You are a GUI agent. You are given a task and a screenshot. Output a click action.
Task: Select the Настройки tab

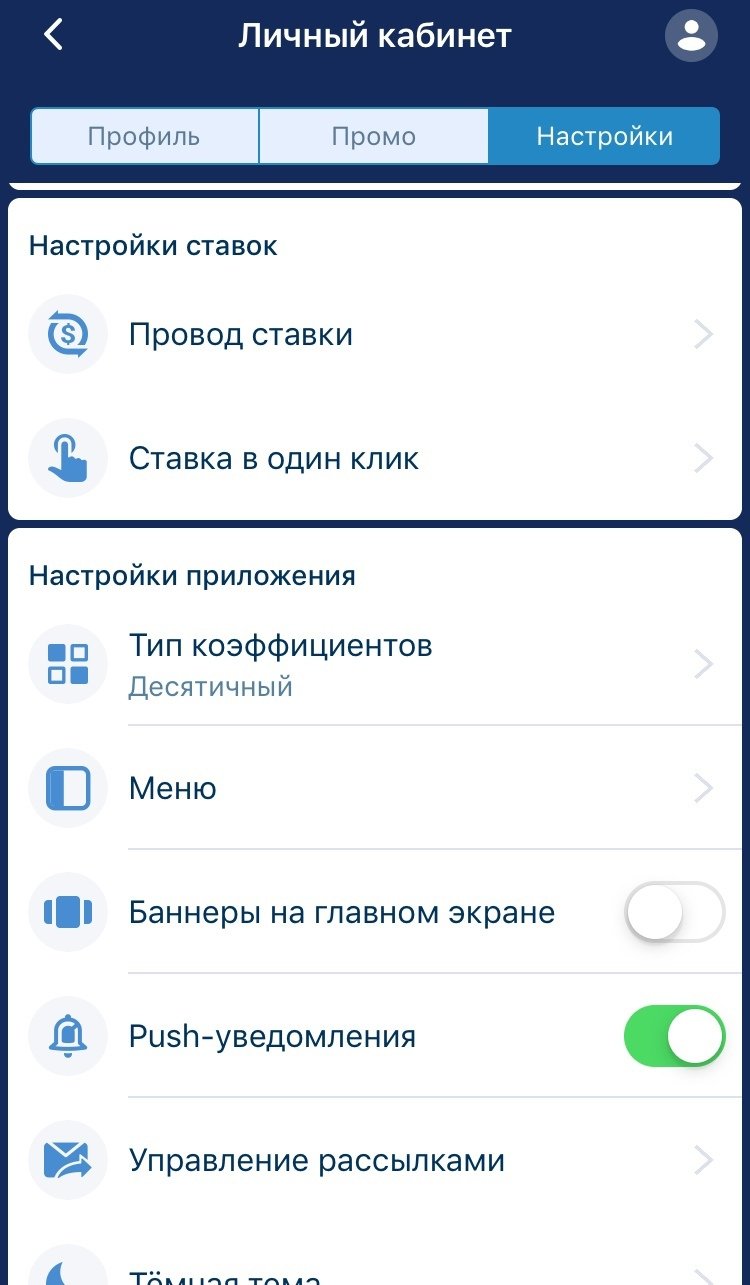[604, 136]
